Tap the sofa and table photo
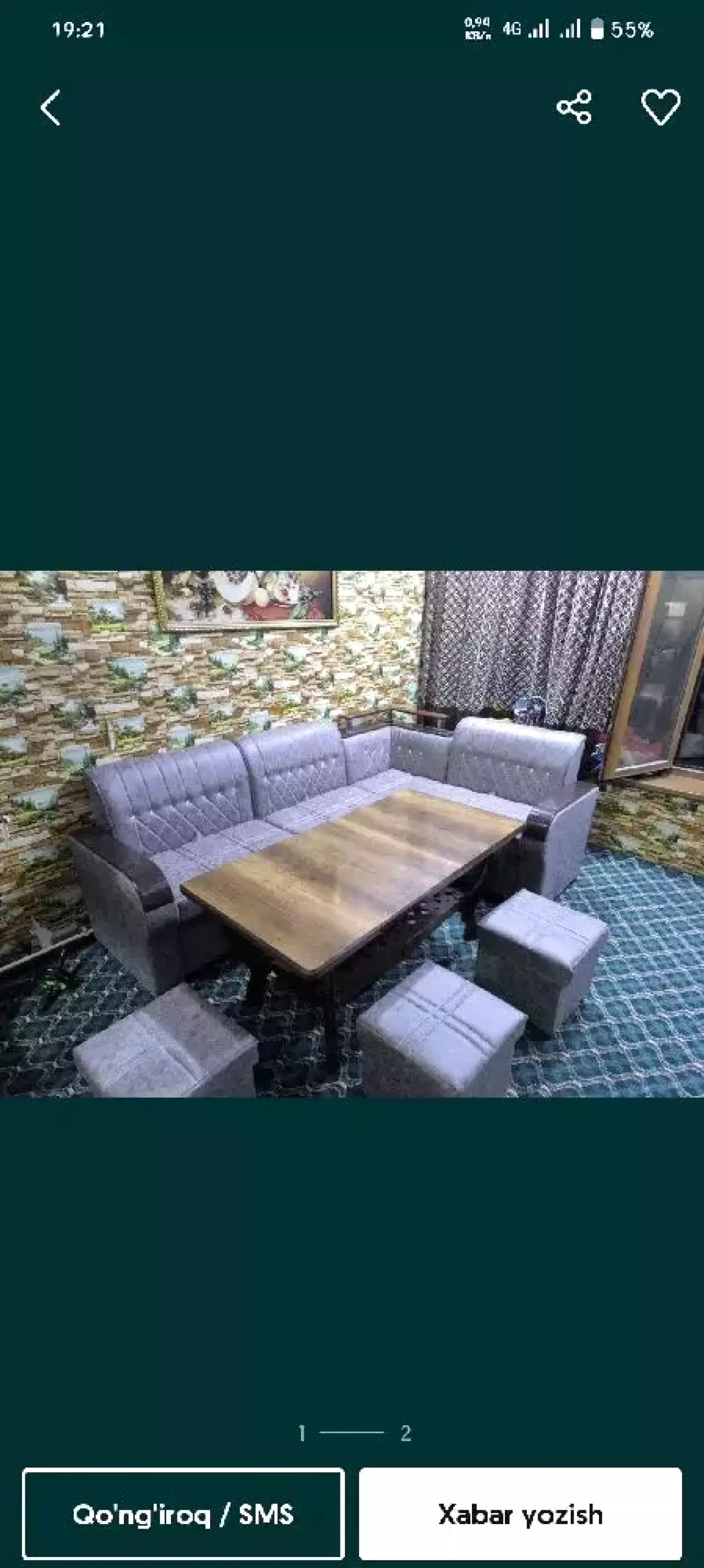The width and height of the screenshot is (704, 1568). point(351,834)
